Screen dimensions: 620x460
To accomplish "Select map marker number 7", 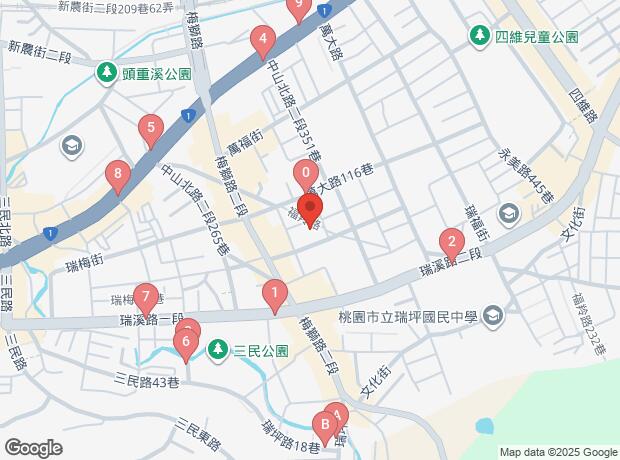I will [146, 298].
